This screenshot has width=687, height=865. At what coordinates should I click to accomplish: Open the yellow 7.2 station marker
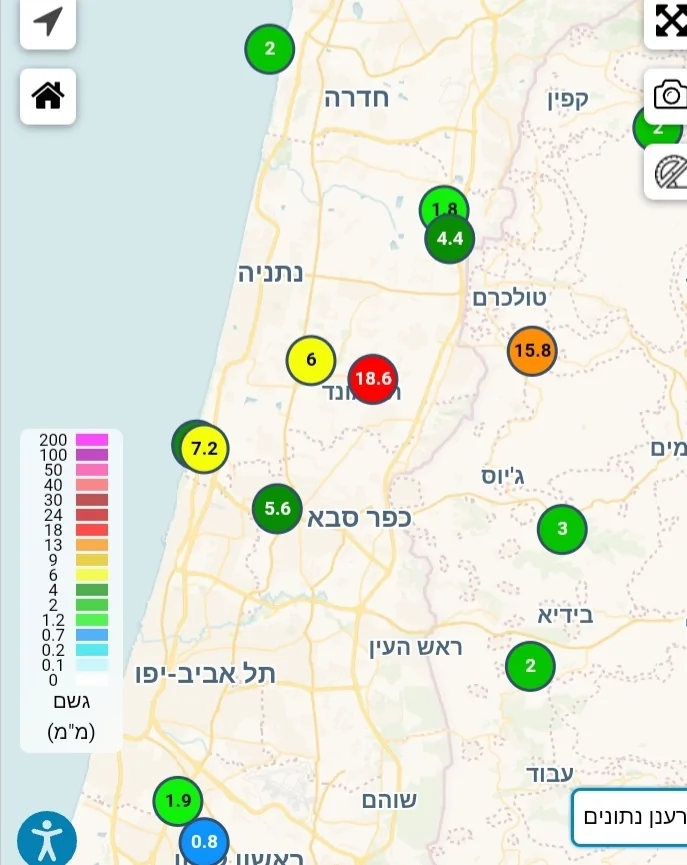205,448
